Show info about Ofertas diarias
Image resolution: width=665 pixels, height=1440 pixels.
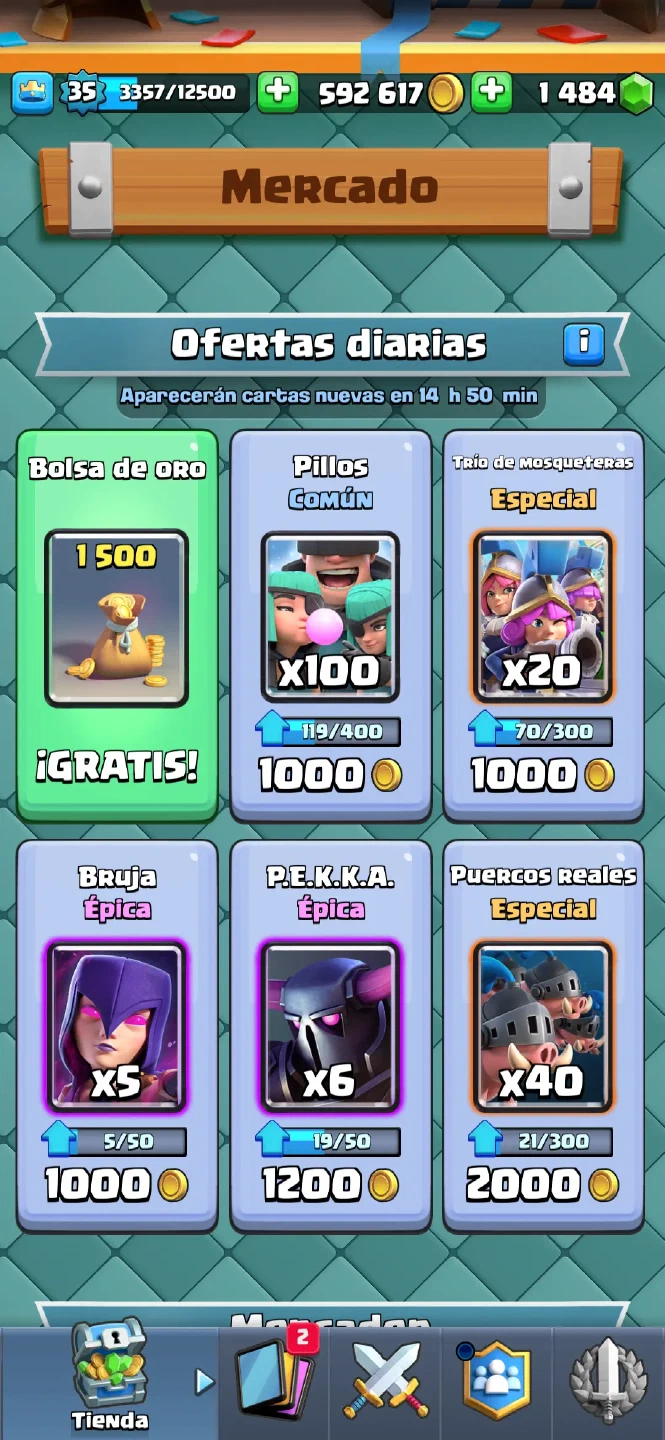coord(583,344)
